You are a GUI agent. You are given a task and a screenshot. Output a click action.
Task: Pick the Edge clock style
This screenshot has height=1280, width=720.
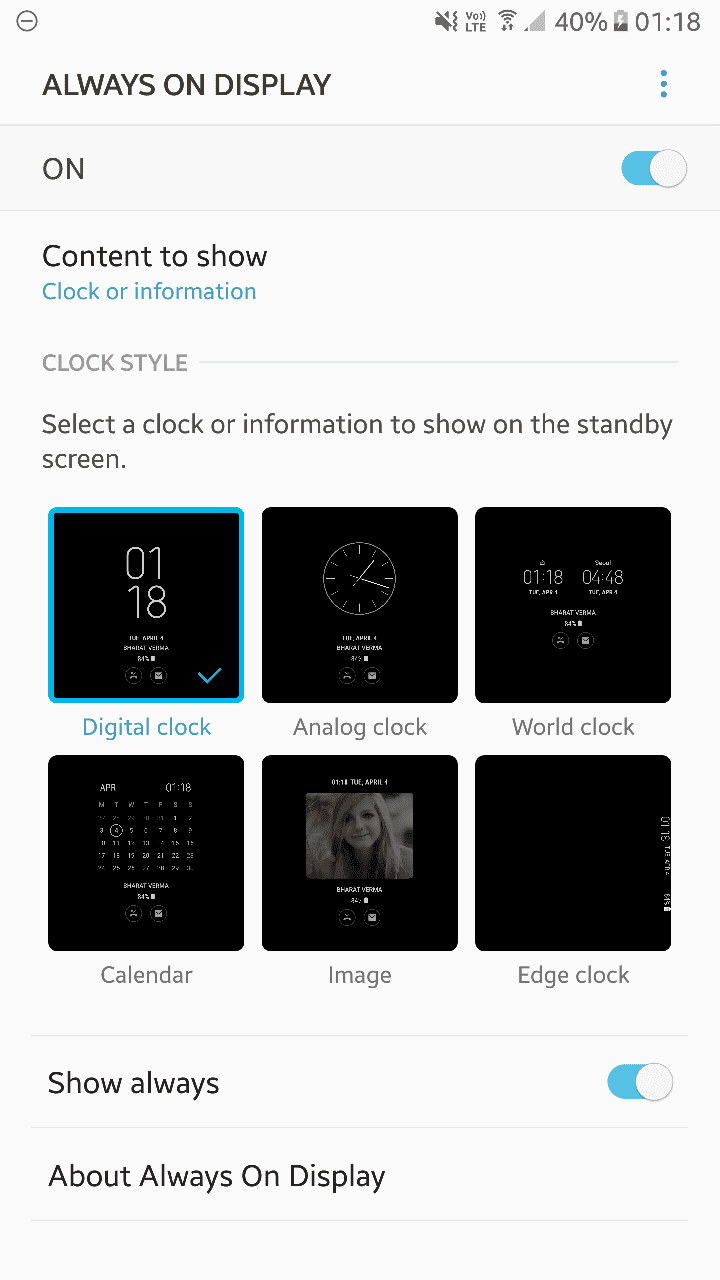coord(573,852)
